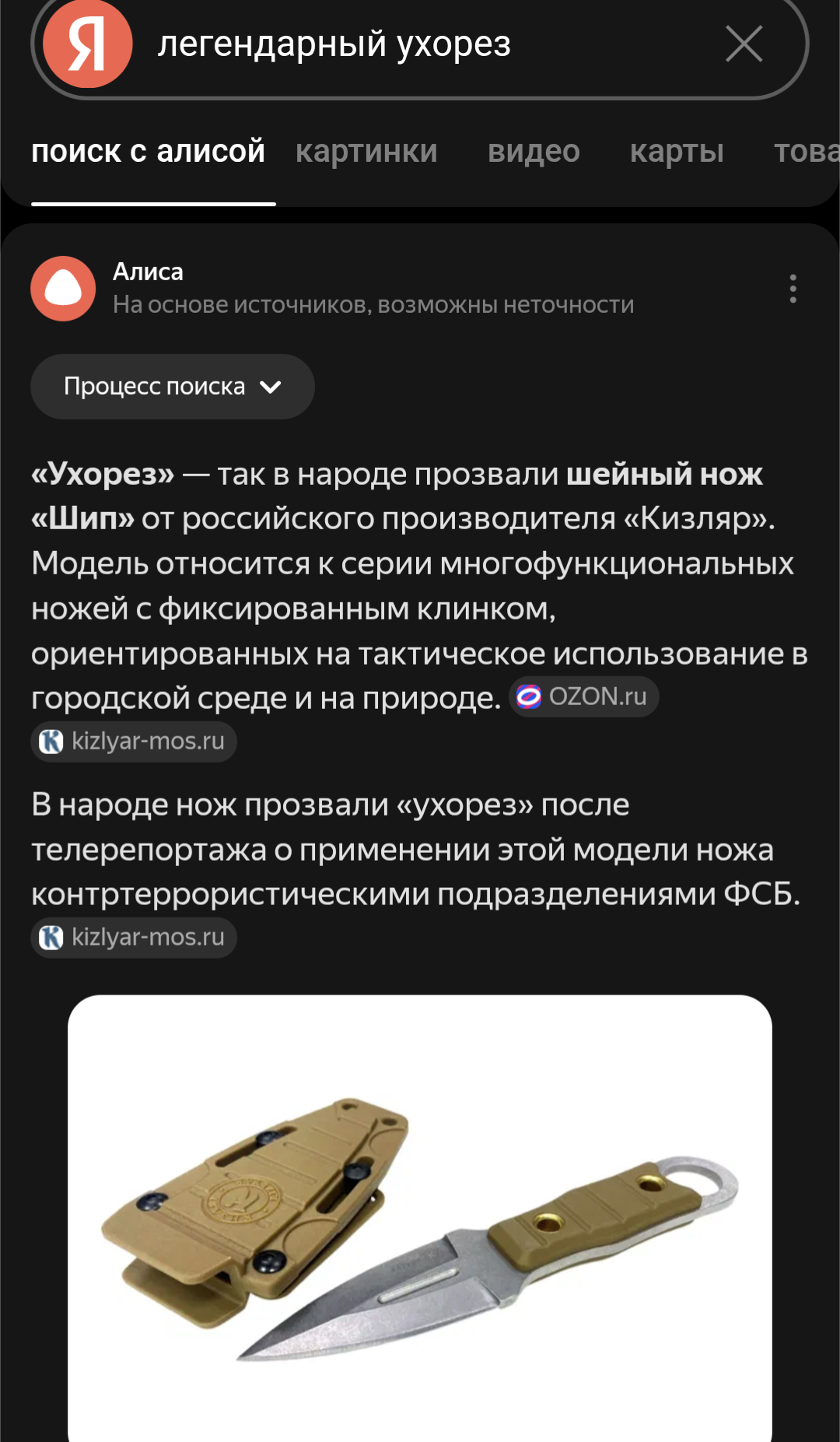Clear the search query with the X
840x1442 pixels.
(x=744, y=44)
